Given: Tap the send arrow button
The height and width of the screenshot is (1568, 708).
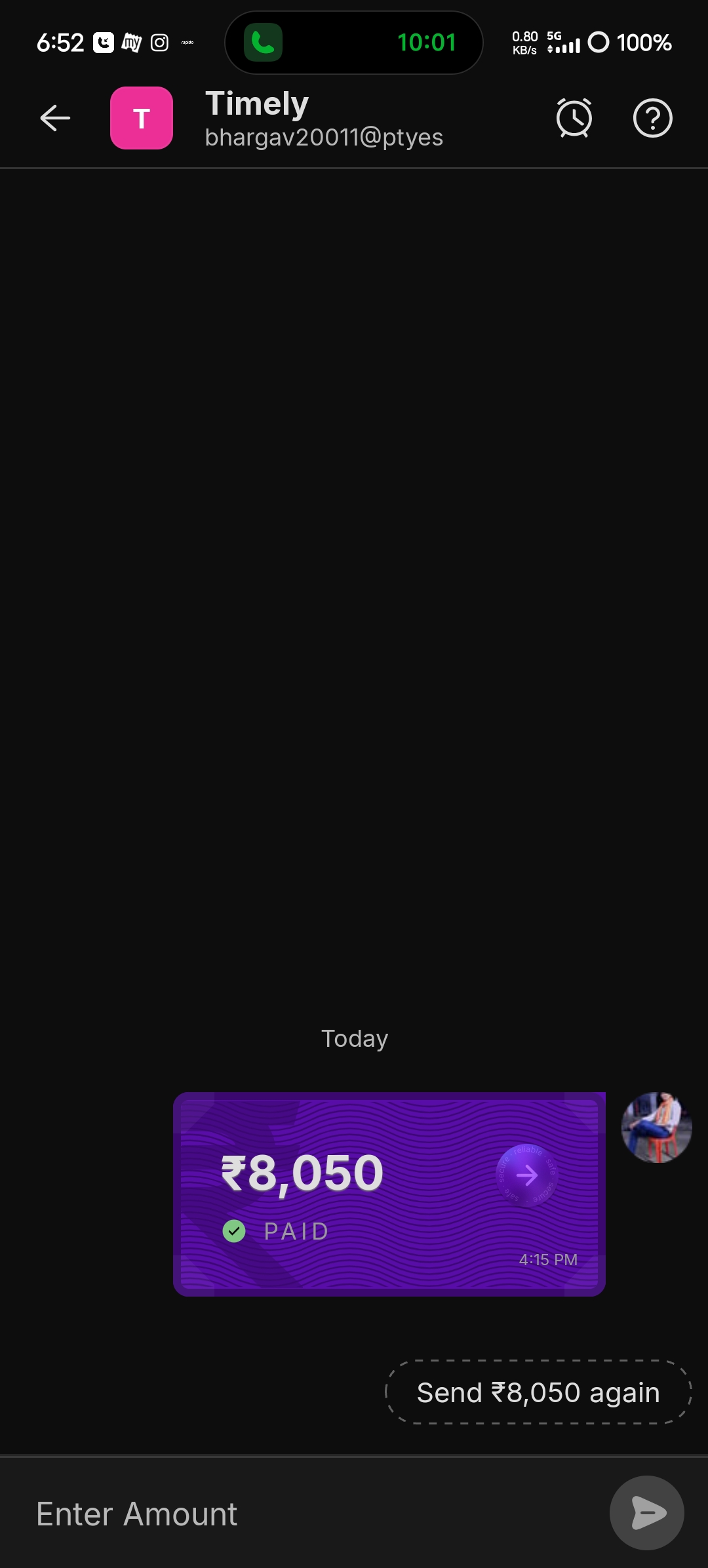Looking at the screenshot, I should [x=647, y=1513].
